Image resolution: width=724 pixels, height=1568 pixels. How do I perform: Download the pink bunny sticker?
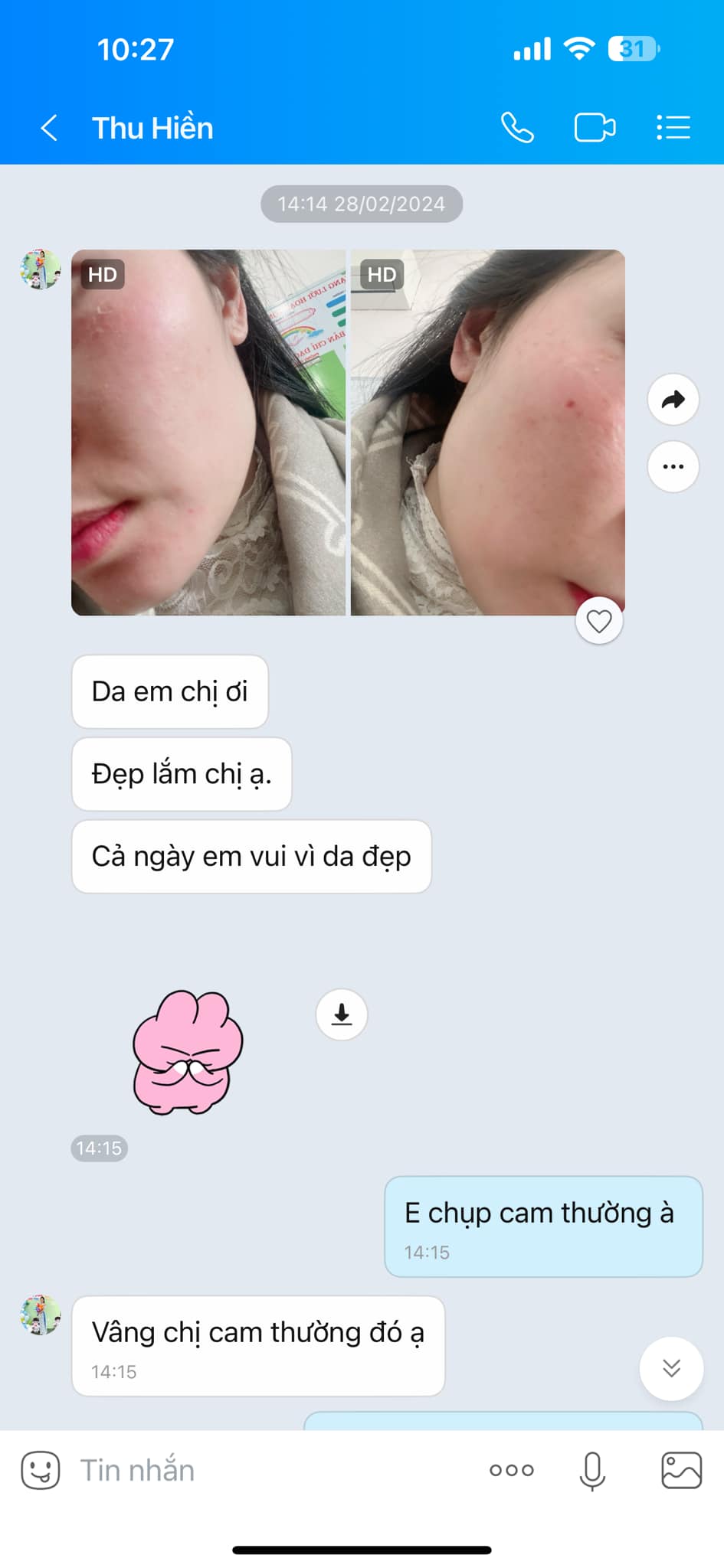pos(342,1014)
